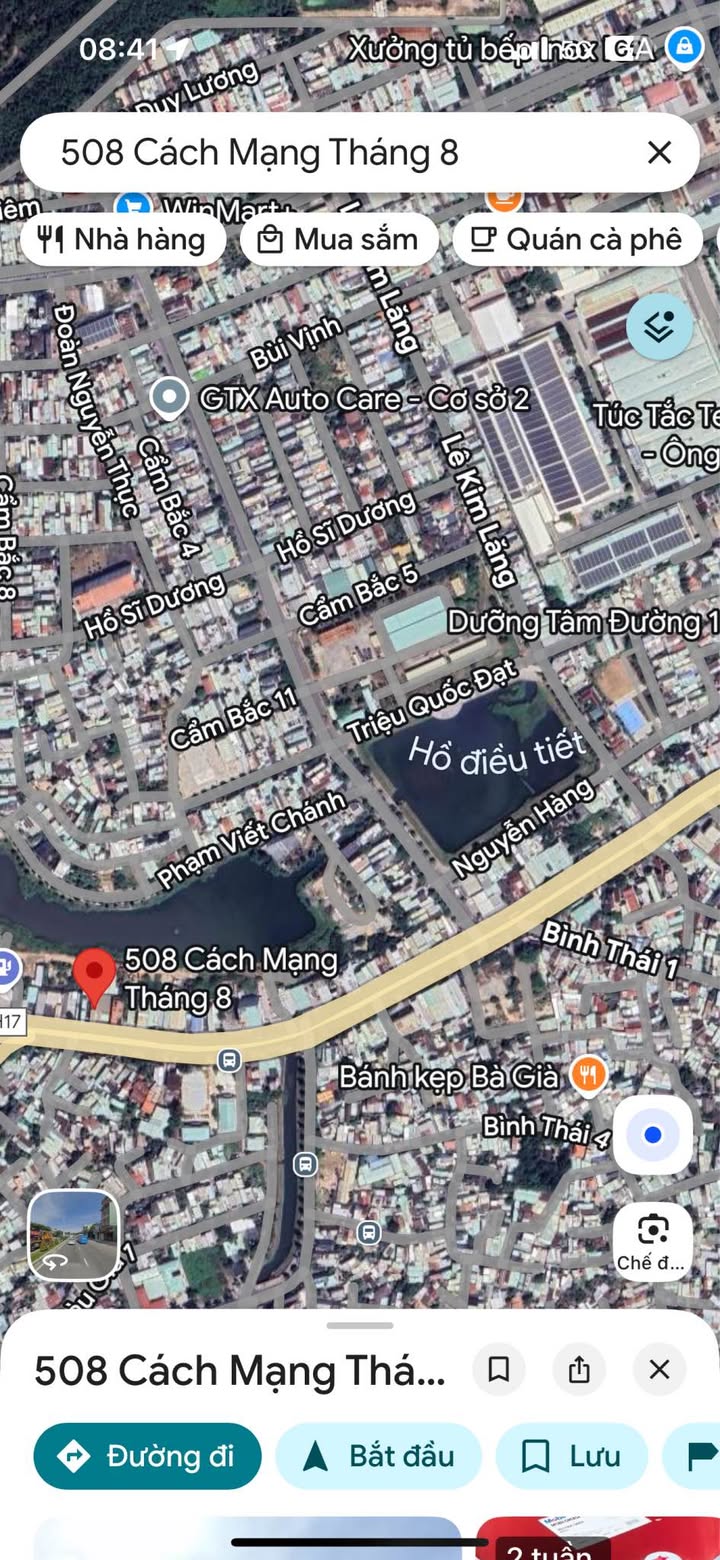This screenshot has height=1560, width=720.
Task: Open GTX Auto Care - Cơ sở 2 marker
Action: pyautogui.click(x=169, y=398)
